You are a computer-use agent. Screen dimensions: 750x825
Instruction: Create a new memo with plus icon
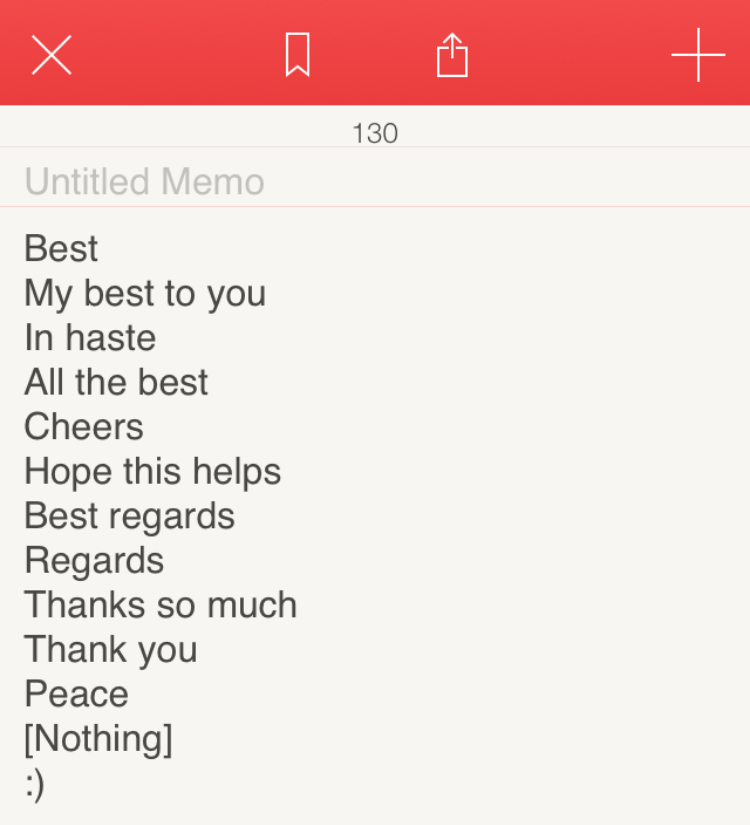(x=697, y=54)
